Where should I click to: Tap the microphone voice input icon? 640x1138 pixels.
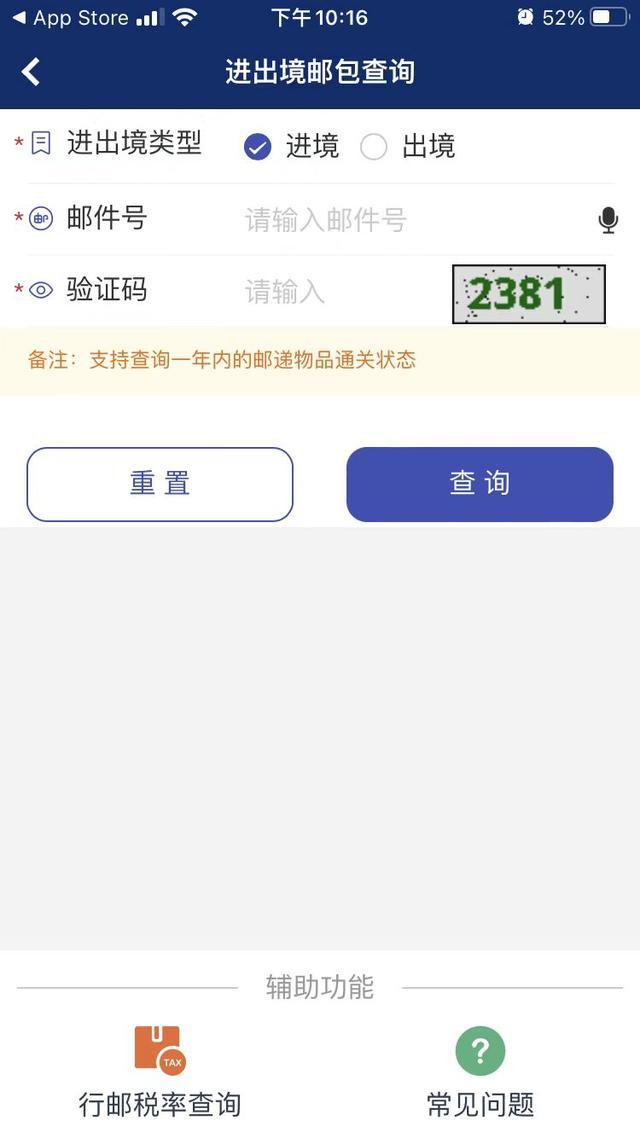pyautogui.click(x=608, y=220)
